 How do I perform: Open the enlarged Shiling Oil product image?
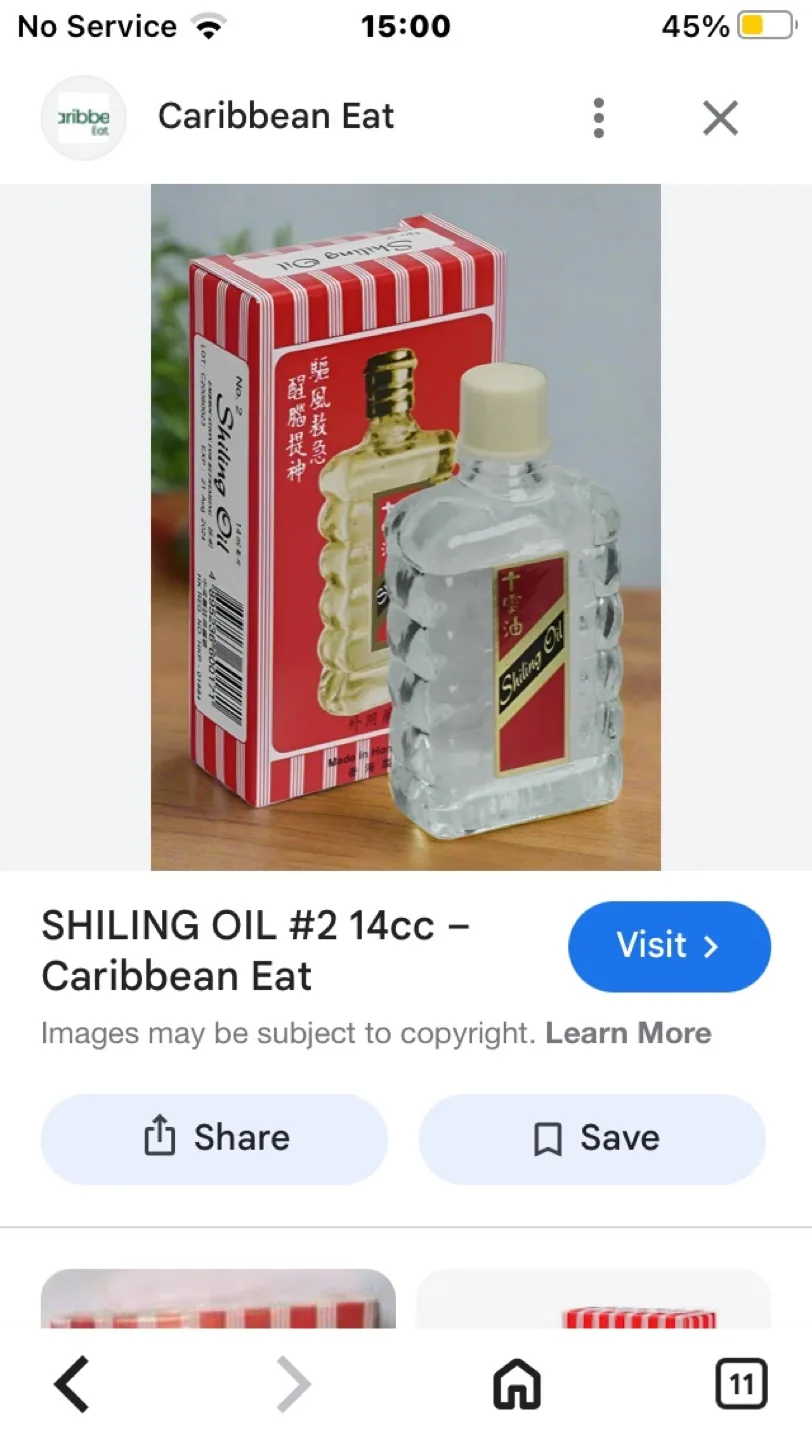405,525
